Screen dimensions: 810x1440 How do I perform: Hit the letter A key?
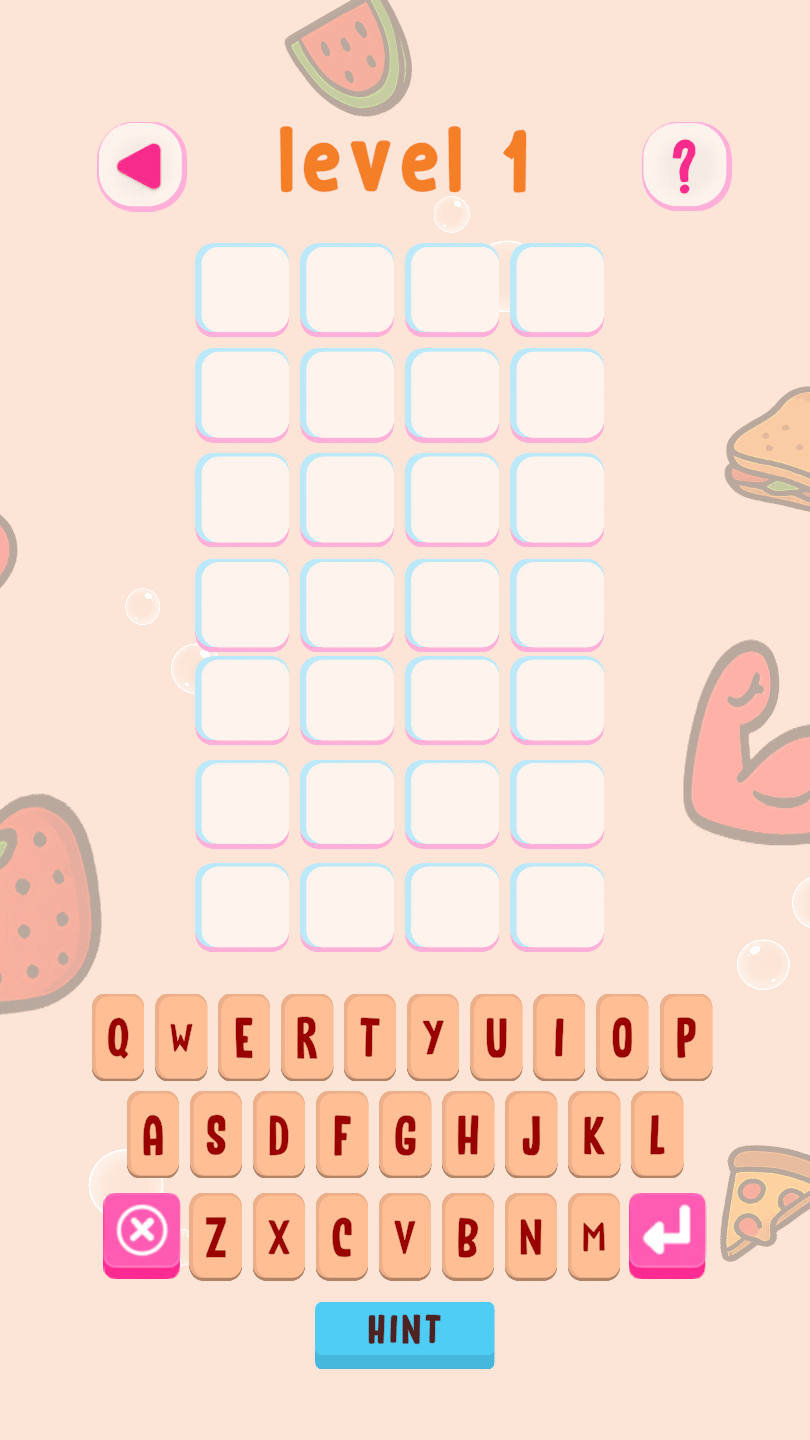[x=153, y=1133]
